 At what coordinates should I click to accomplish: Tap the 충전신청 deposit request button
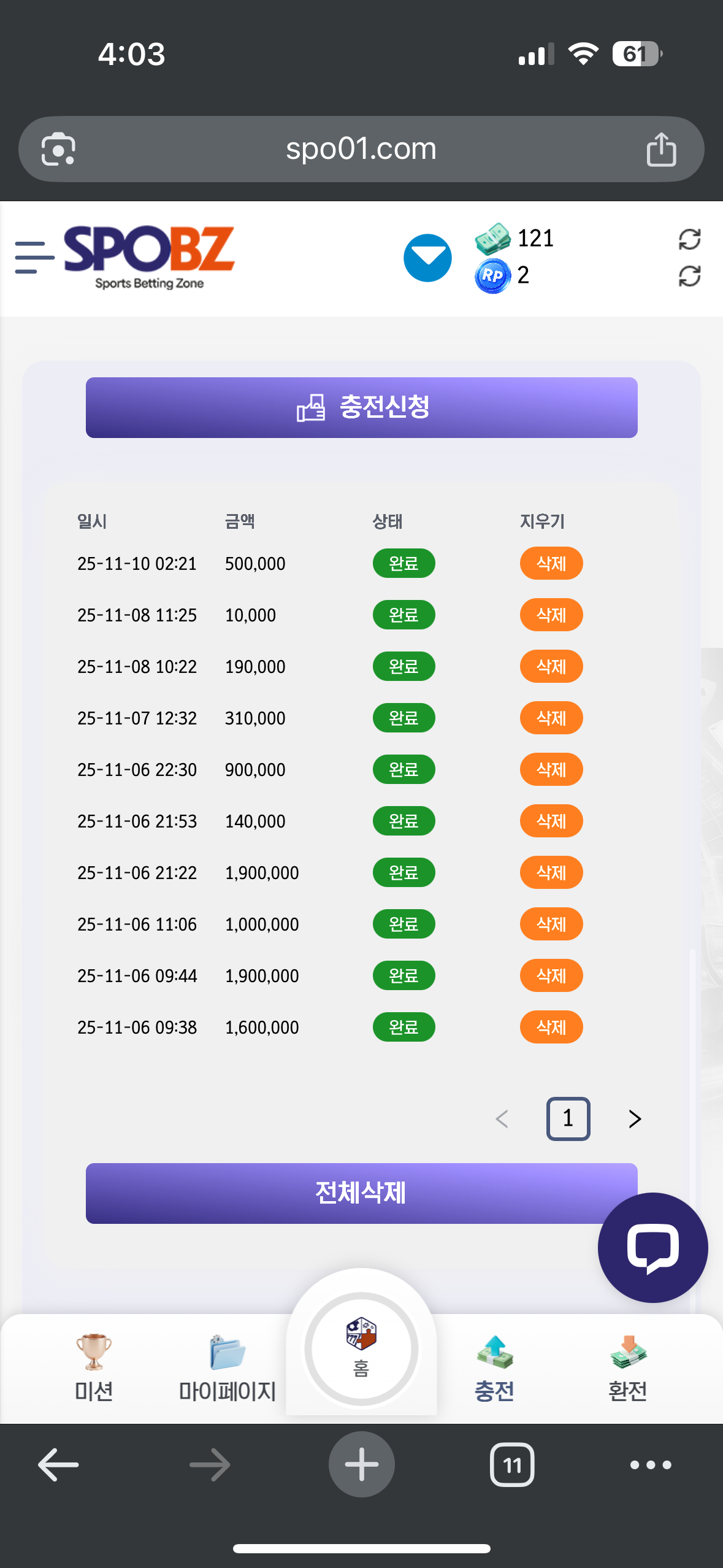(361, 407)
